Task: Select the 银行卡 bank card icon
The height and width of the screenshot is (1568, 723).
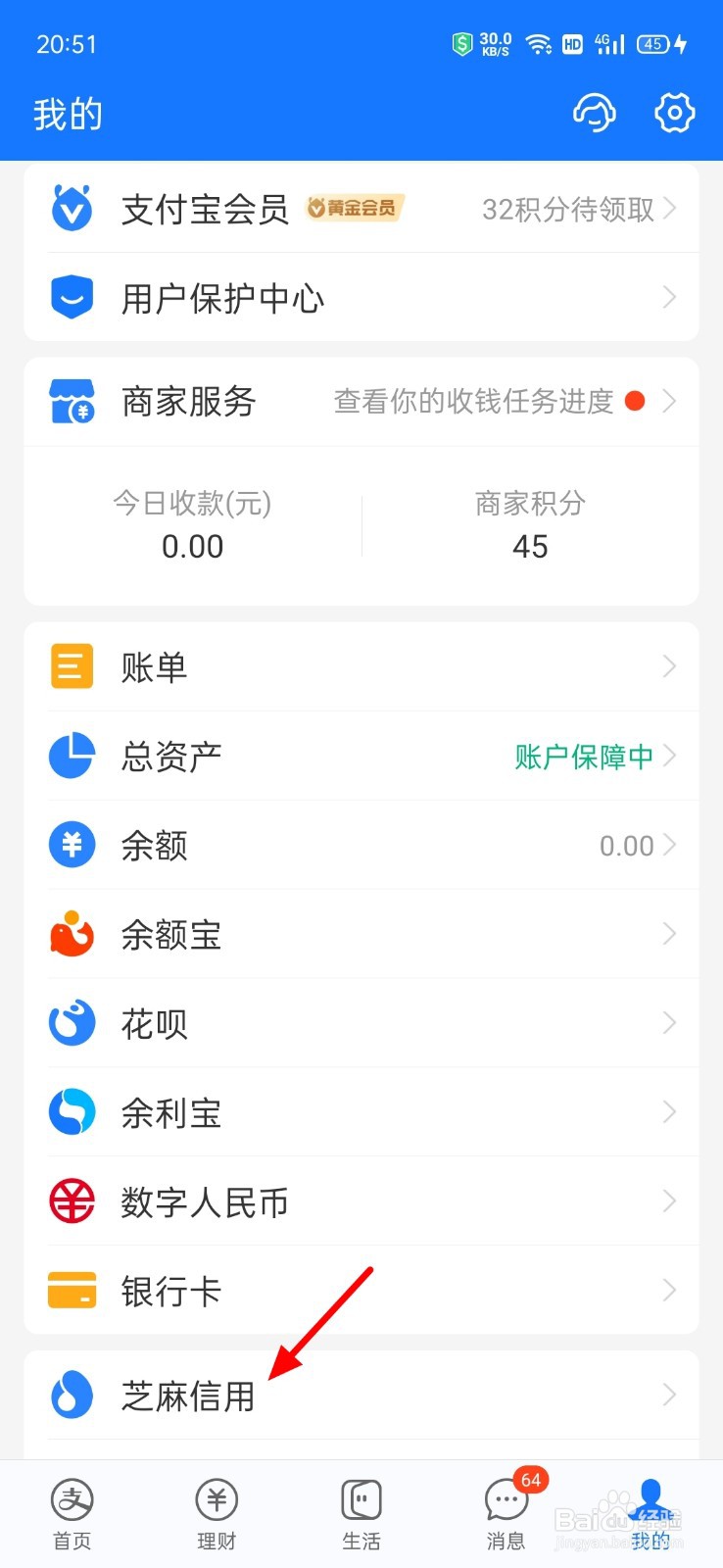Action: (x=71, y=1291)
